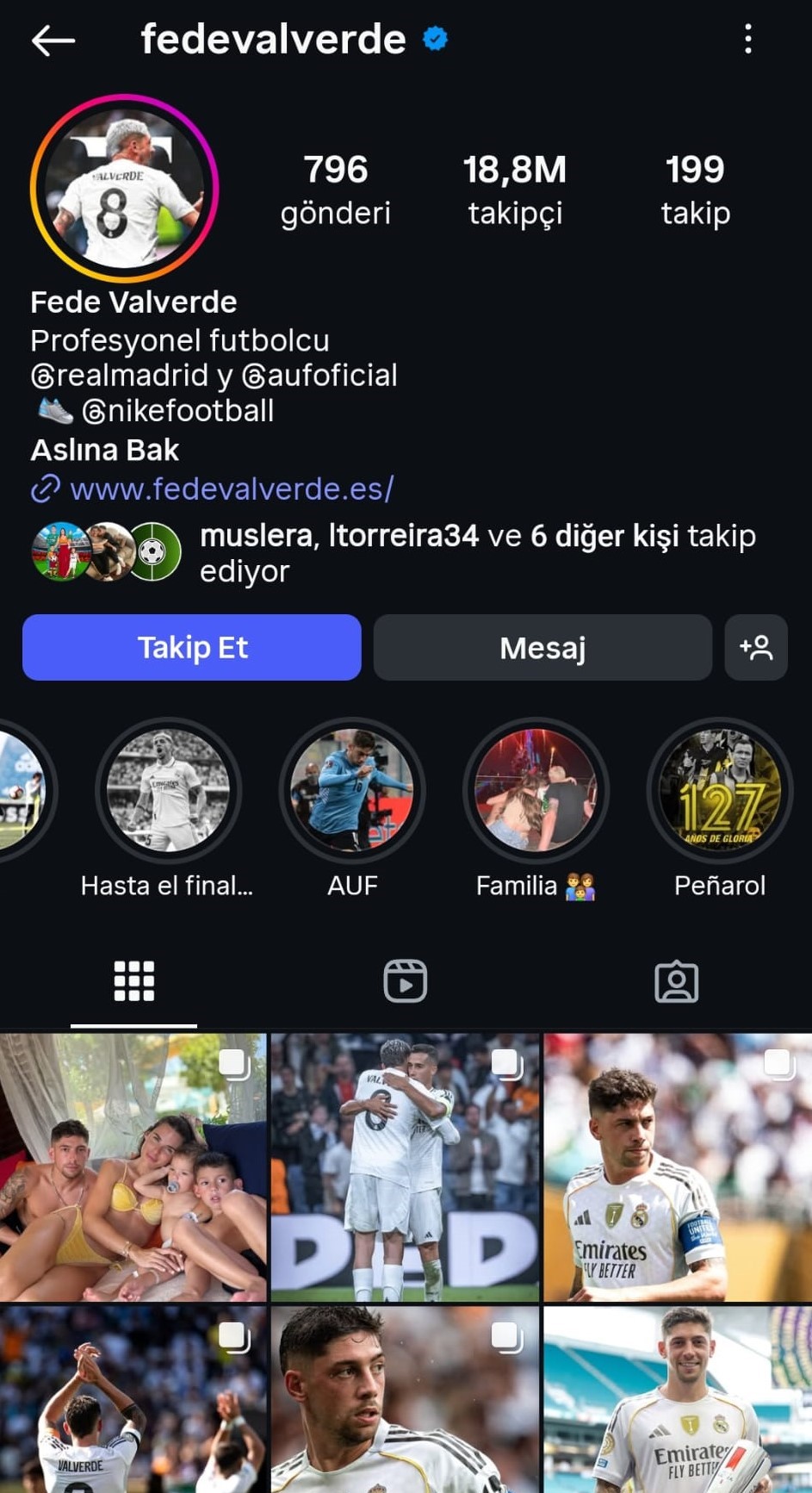Open the post of two players hugging

coord(405,1167)
